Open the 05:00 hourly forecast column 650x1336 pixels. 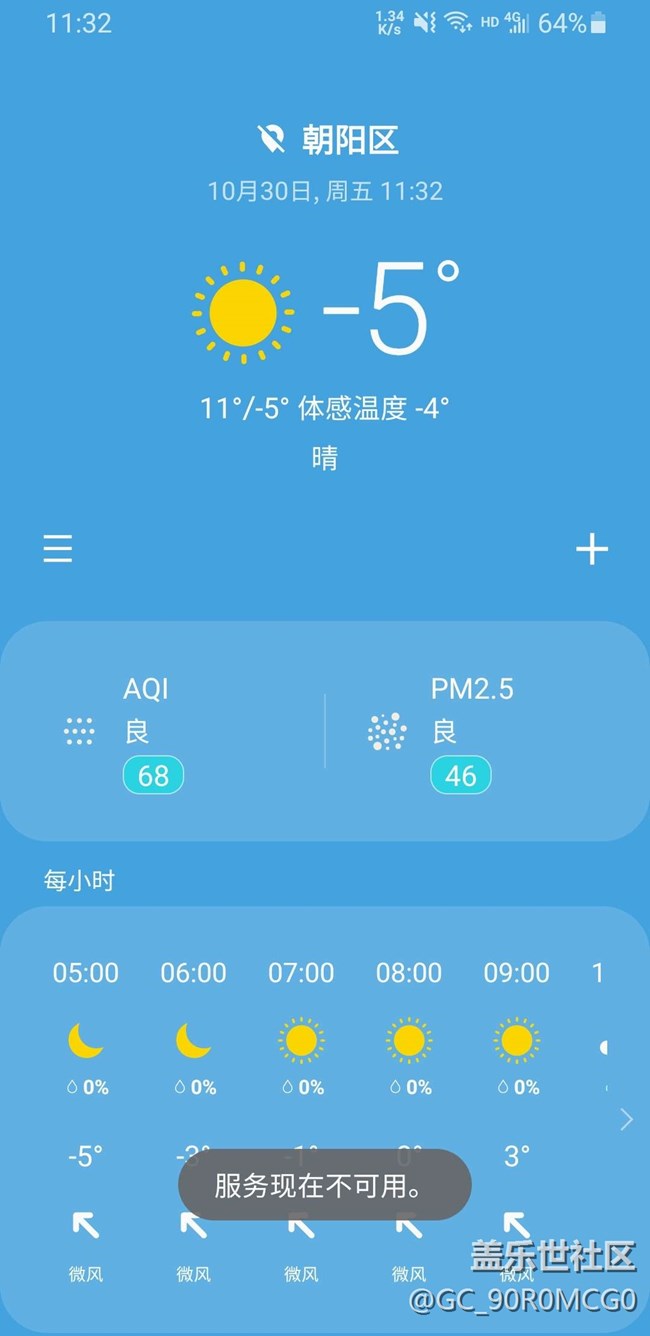pyautogui.click(x=86, y=1121)
